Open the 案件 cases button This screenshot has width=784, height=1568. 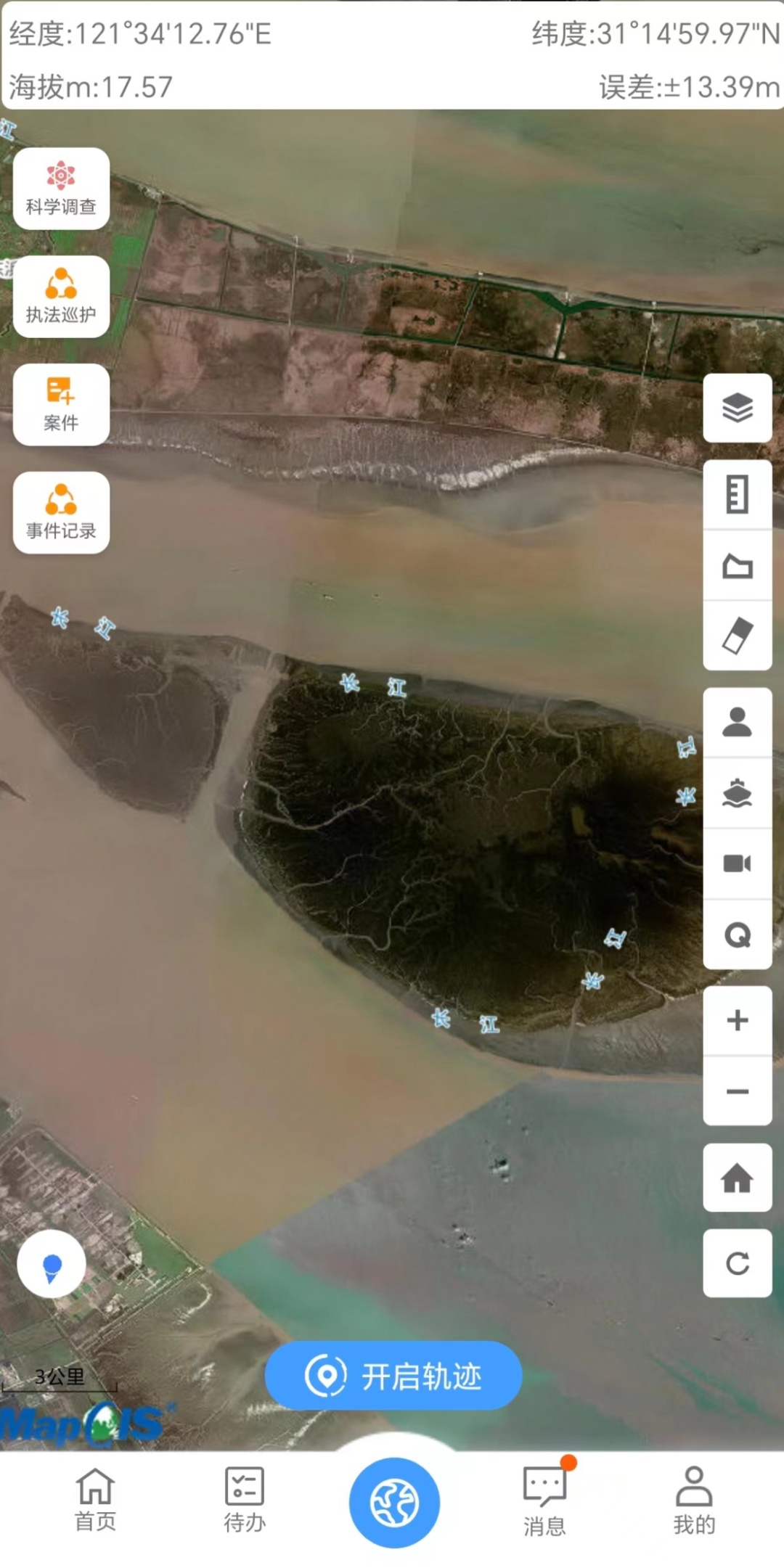61,405
